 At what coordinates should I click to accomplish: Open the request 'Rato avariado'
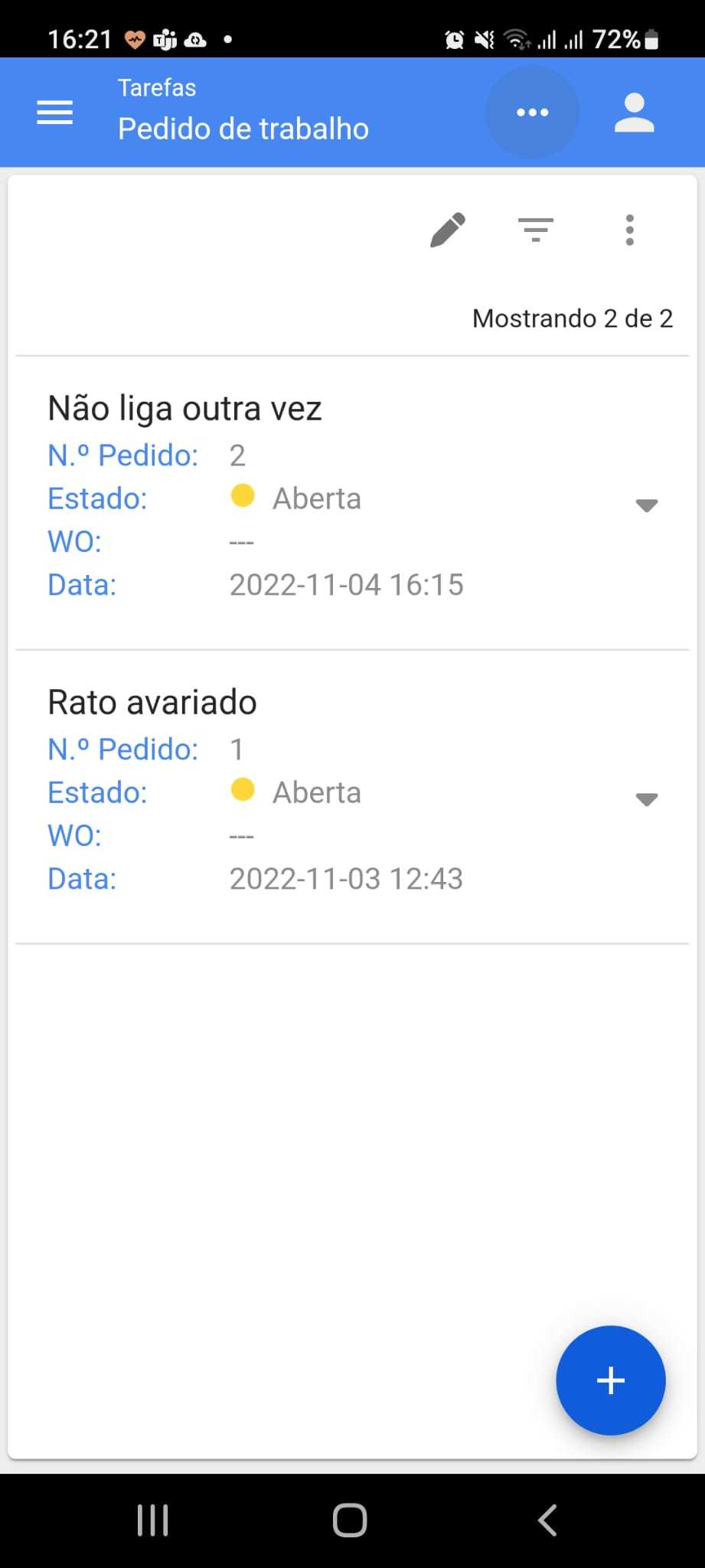[x=352, y=796]
